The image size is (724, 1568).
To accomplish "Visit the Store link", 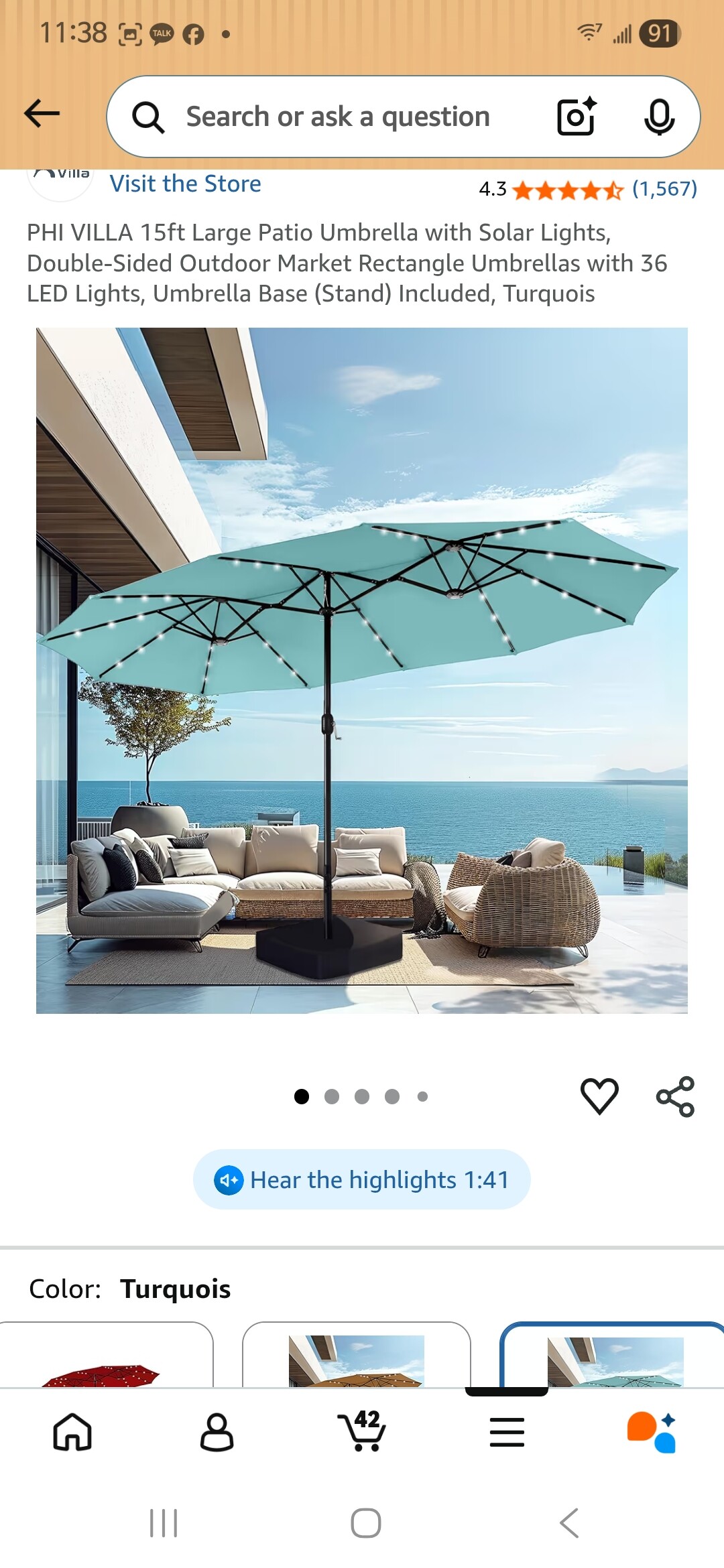I will [185, 184].
